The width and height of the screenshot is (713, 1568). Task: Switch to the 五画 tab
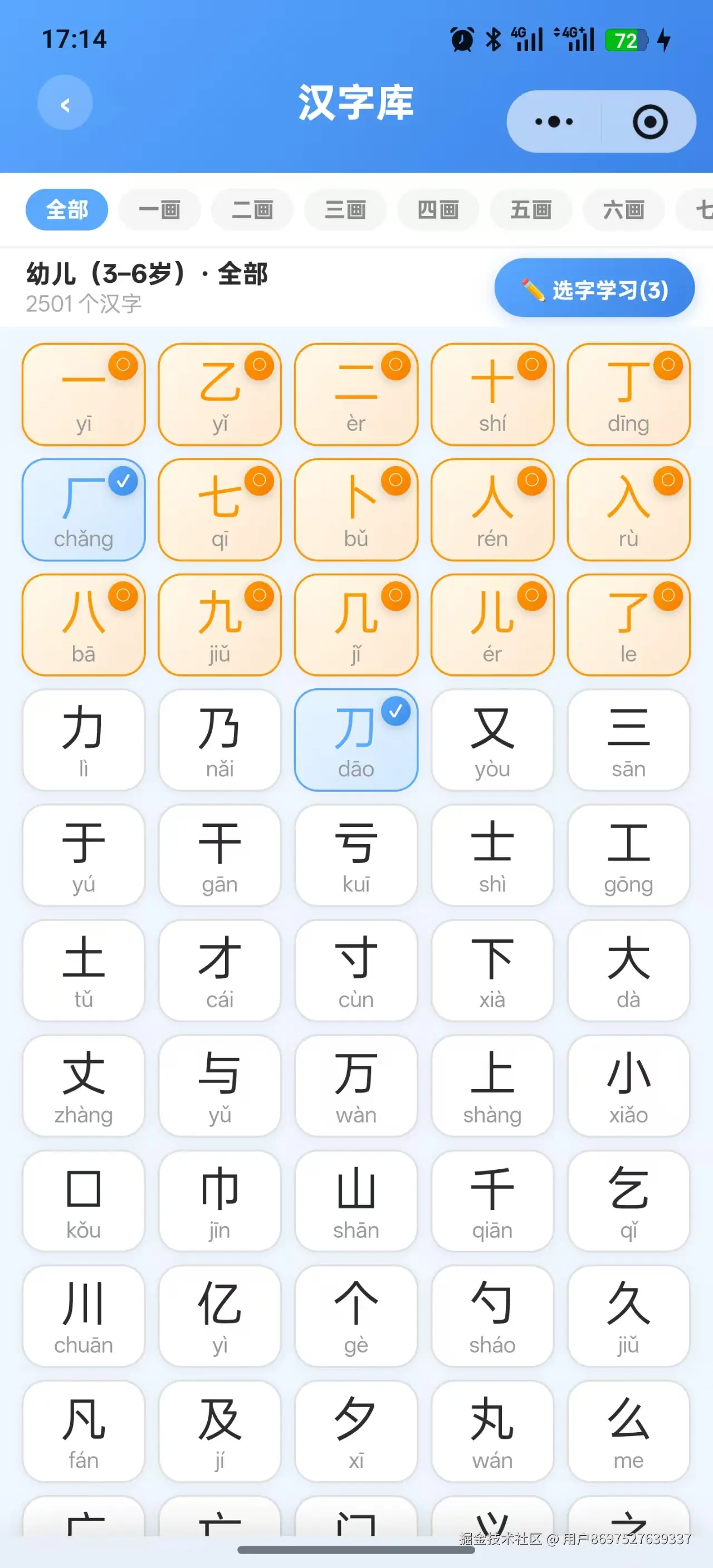(531, 210)
